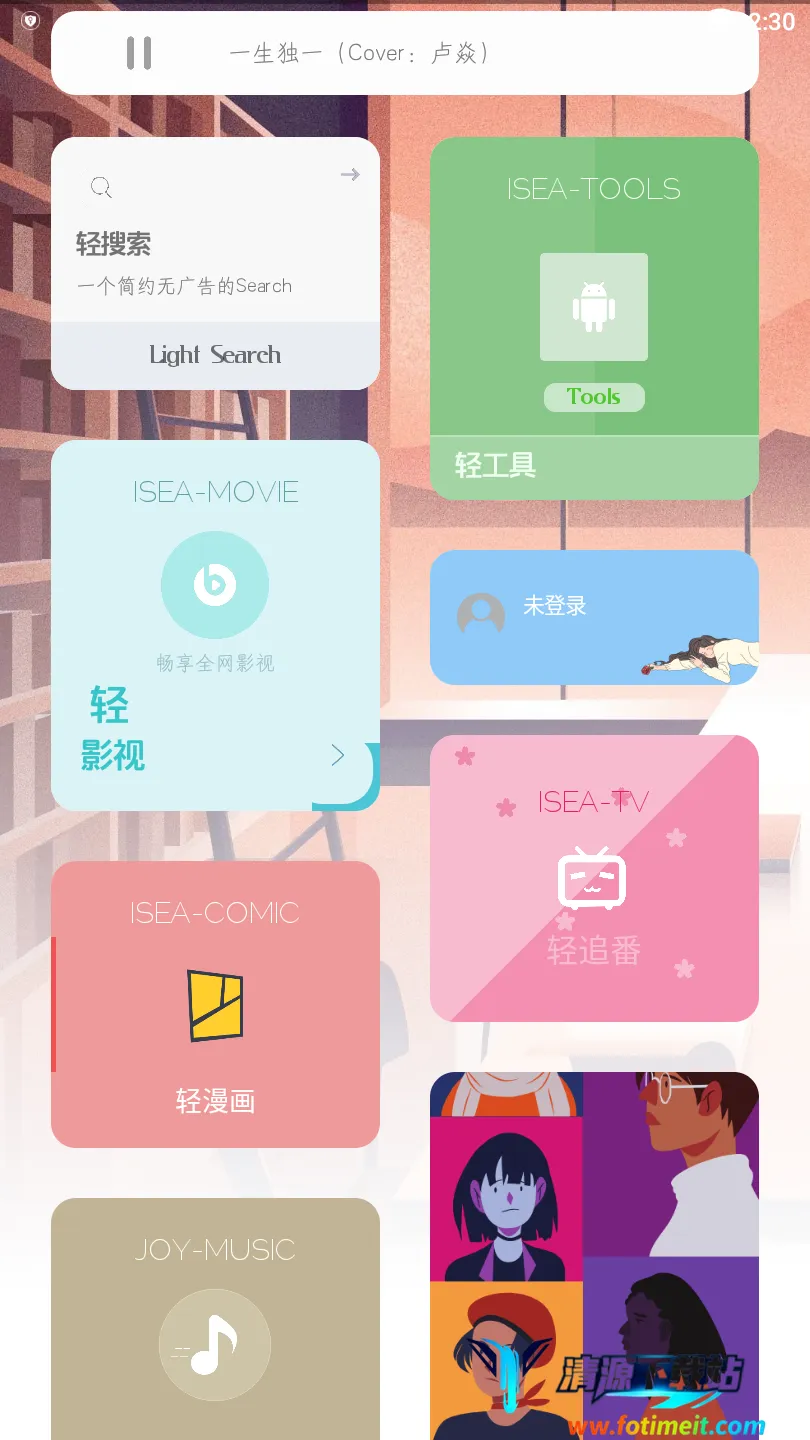The image size is (810, 1440).
Task: Pause the currently playing song
Action: pos(139,53)
